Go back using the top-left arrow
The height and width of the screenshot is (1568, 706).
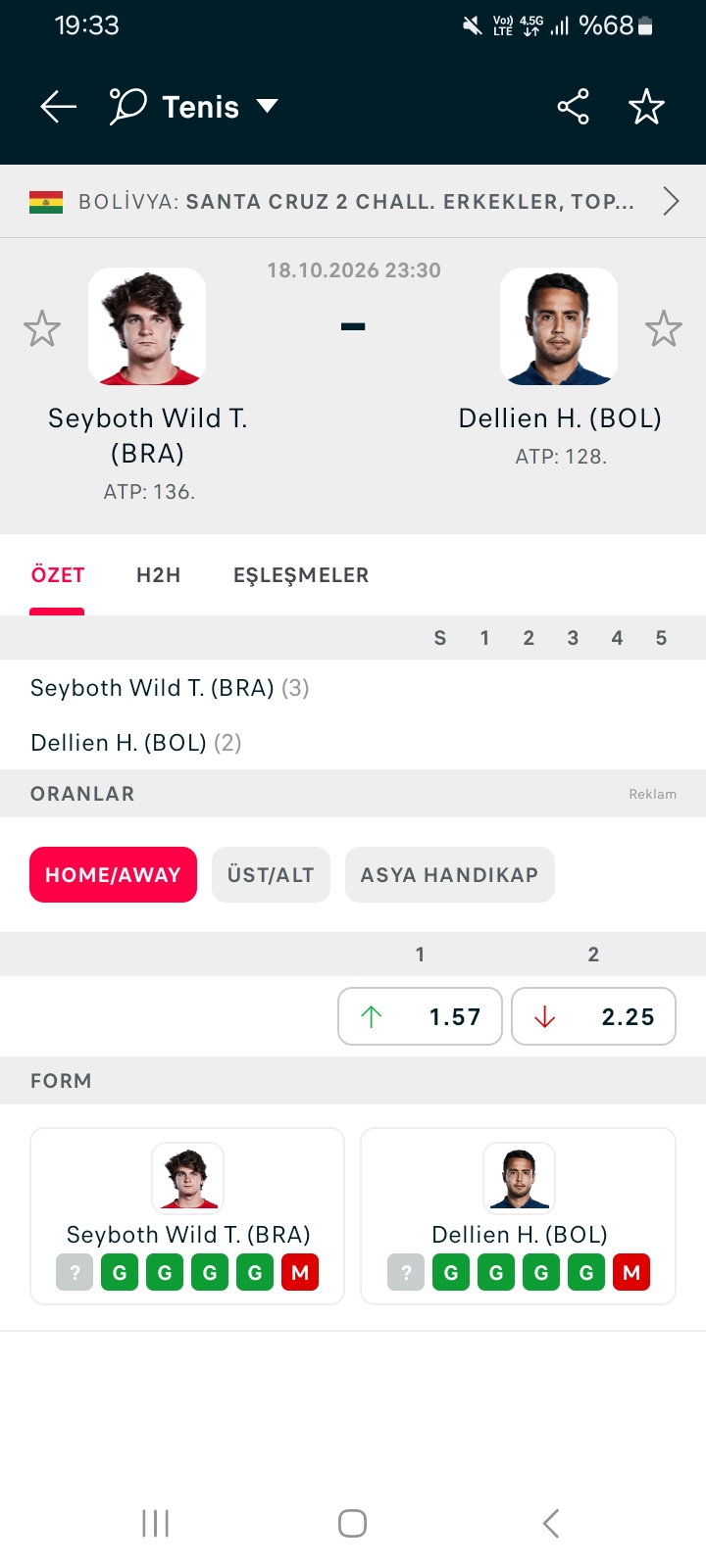[x=58, y=106]
